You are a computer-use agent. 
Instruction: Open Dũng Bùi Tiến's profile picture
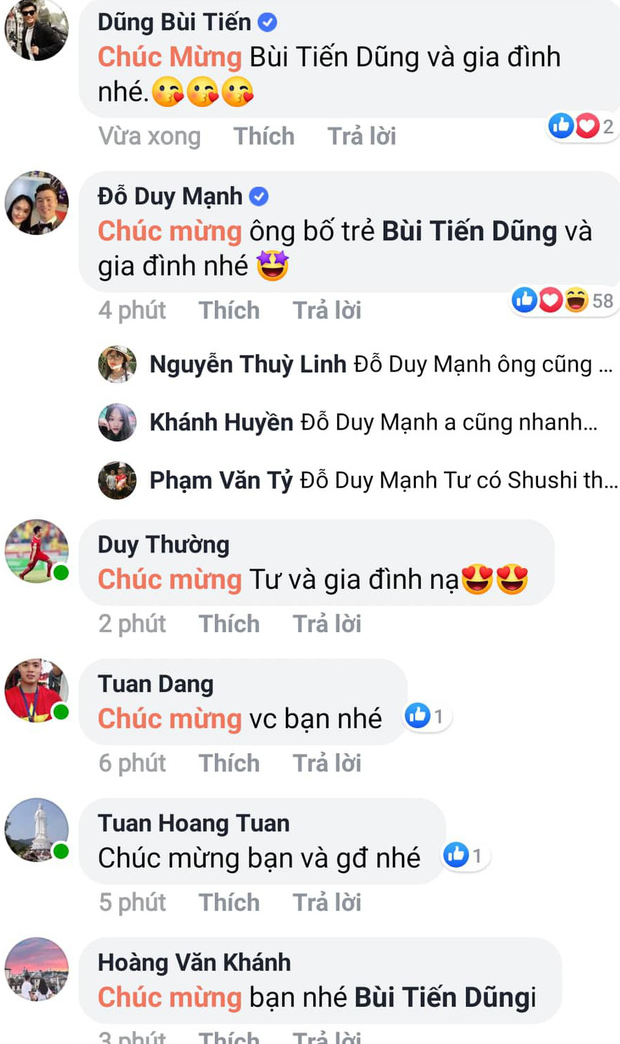[37, 29]
